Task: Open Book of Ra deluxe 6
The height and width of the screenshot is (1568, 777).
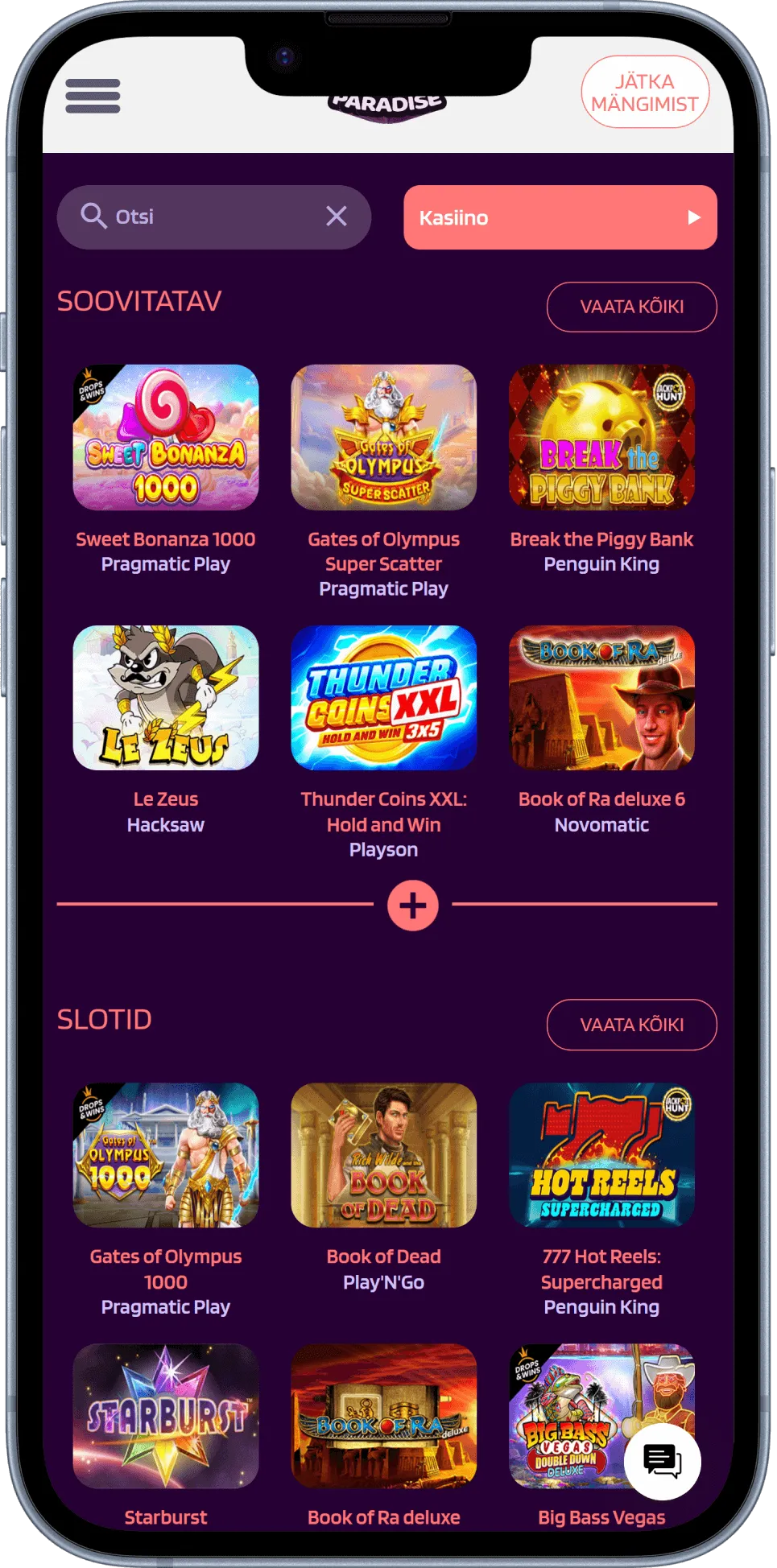Action: point(601,698)
